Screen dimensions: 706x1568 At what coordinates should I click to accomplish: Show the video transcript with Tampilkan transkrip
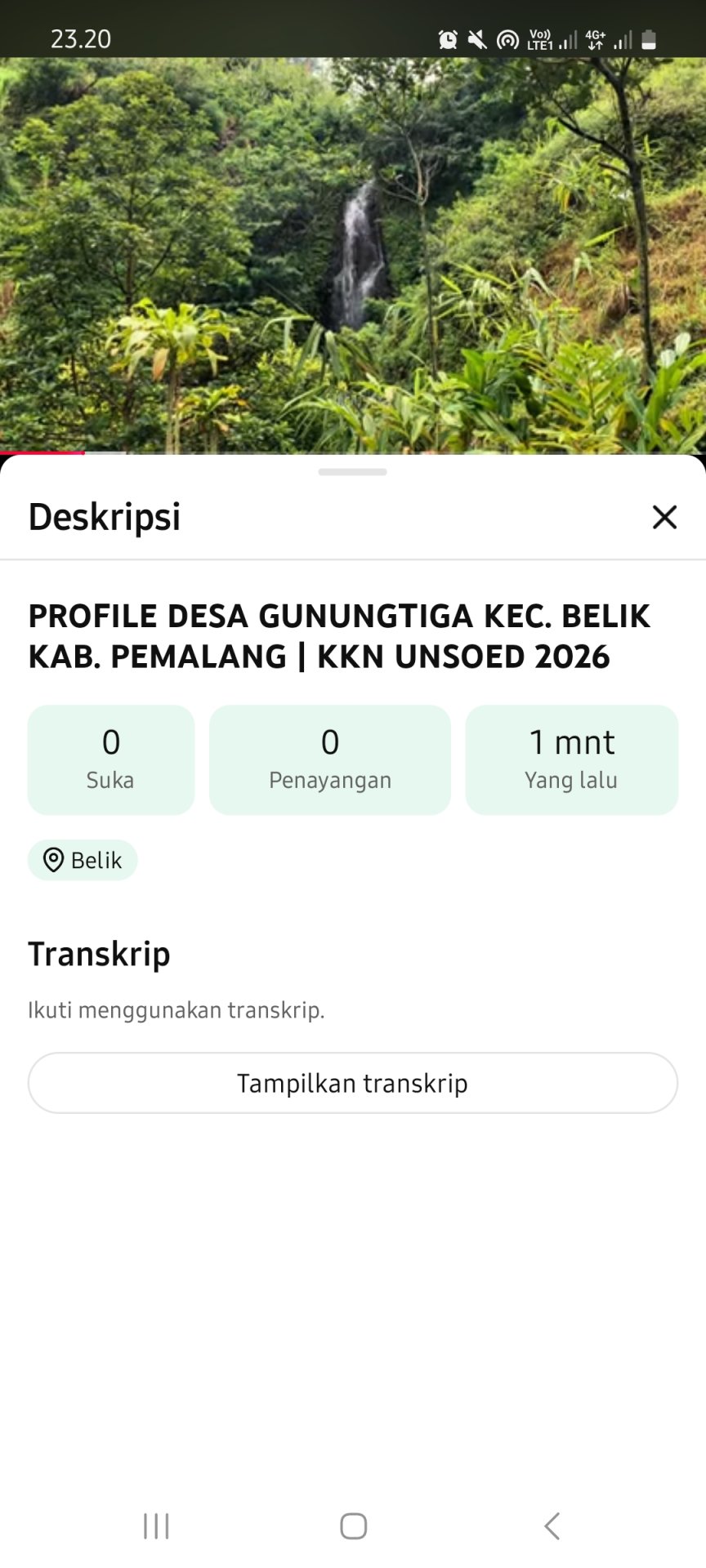352,1082
